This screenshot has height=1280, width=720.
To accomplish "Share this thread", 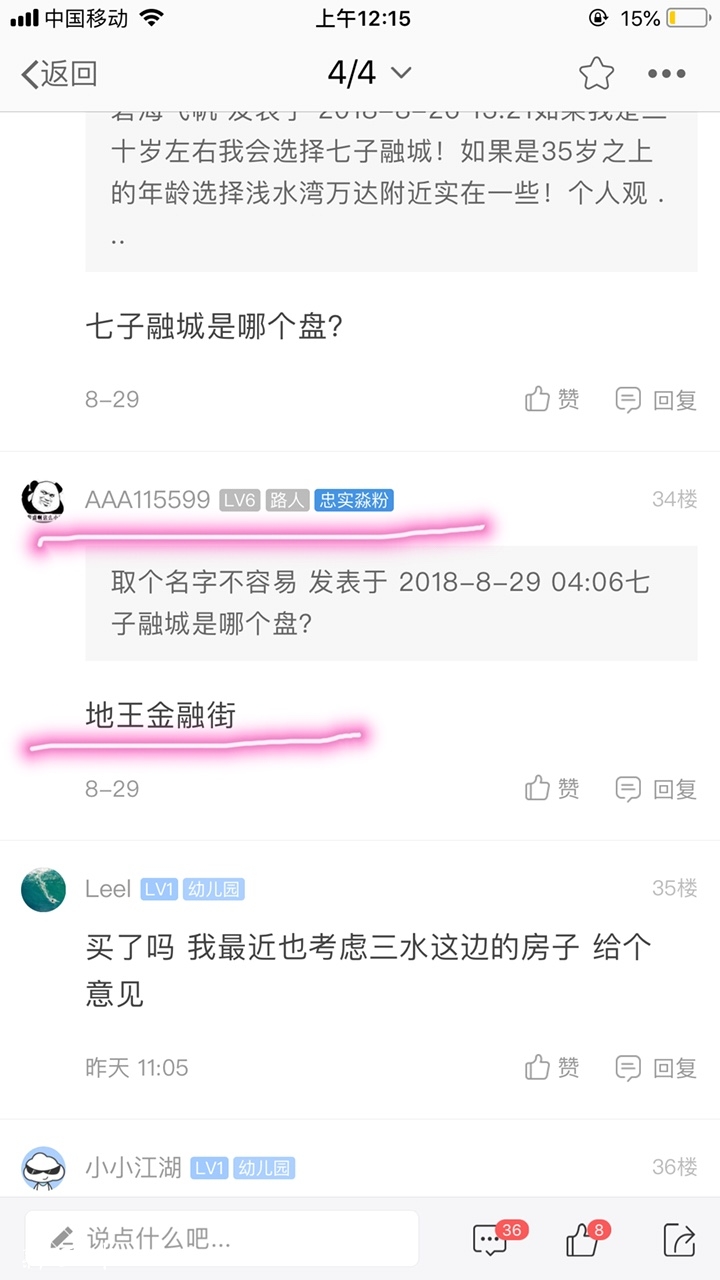I will (679, 1240).
